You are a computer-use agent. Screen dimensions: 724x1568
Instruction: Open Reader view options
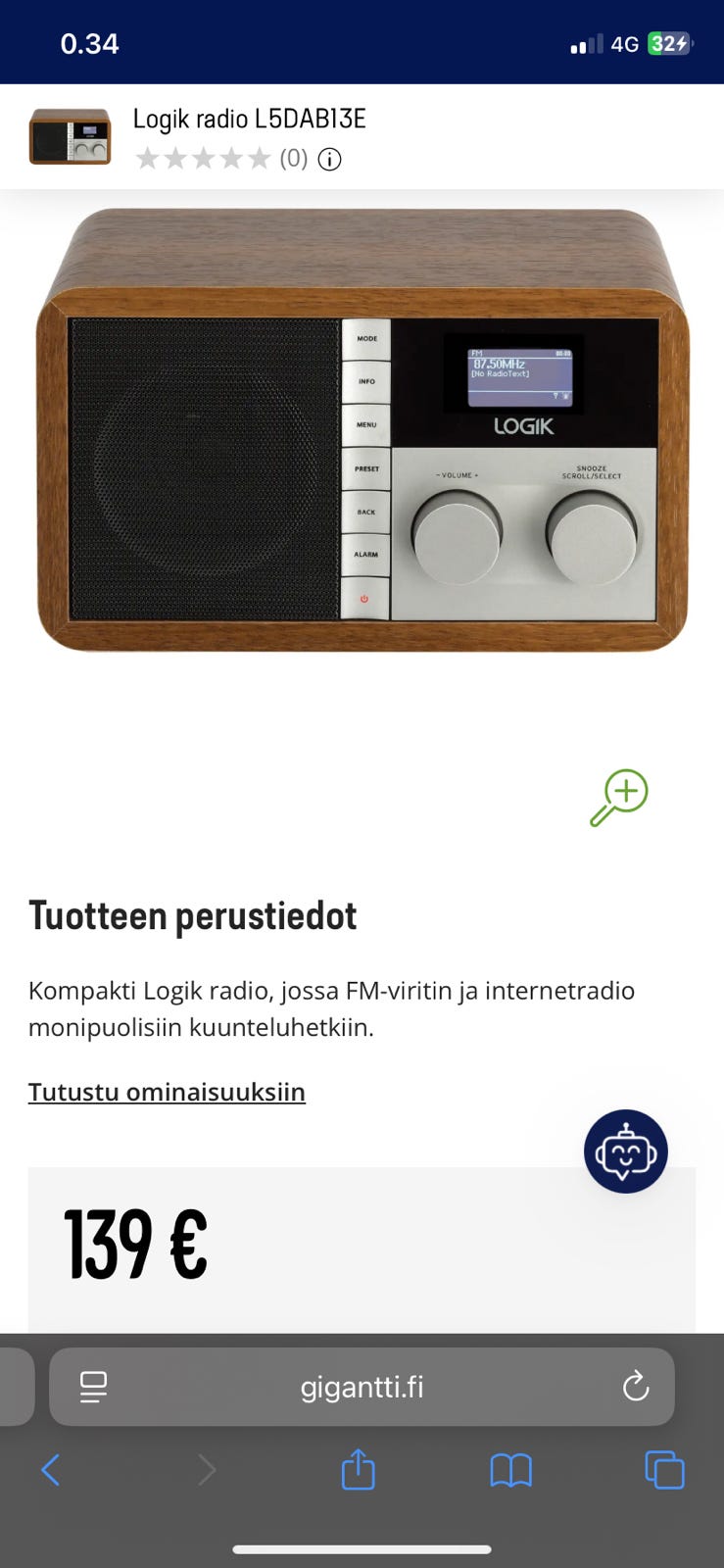[93, 1387]
